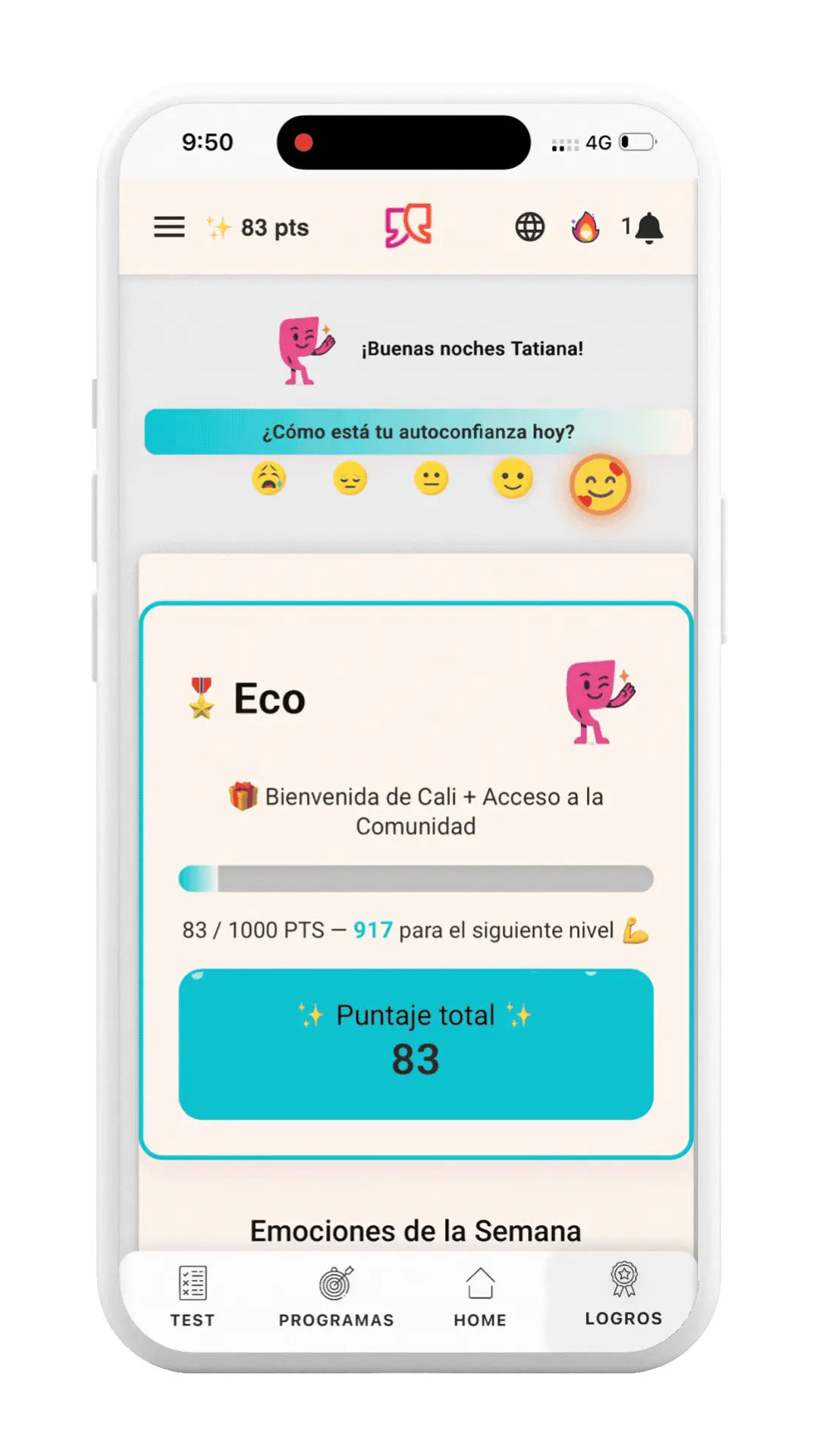Select the sad pensive face emoji
The width and height of the screenshot is (819, 1456).
pos(350,479)
